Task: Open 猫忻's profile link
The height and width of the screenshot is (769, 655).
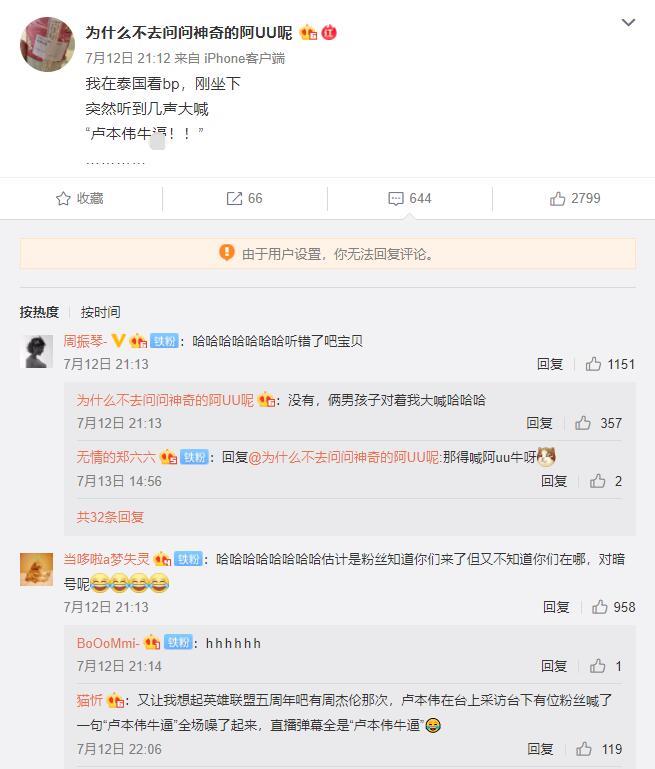Action: (x=90, y=700)
